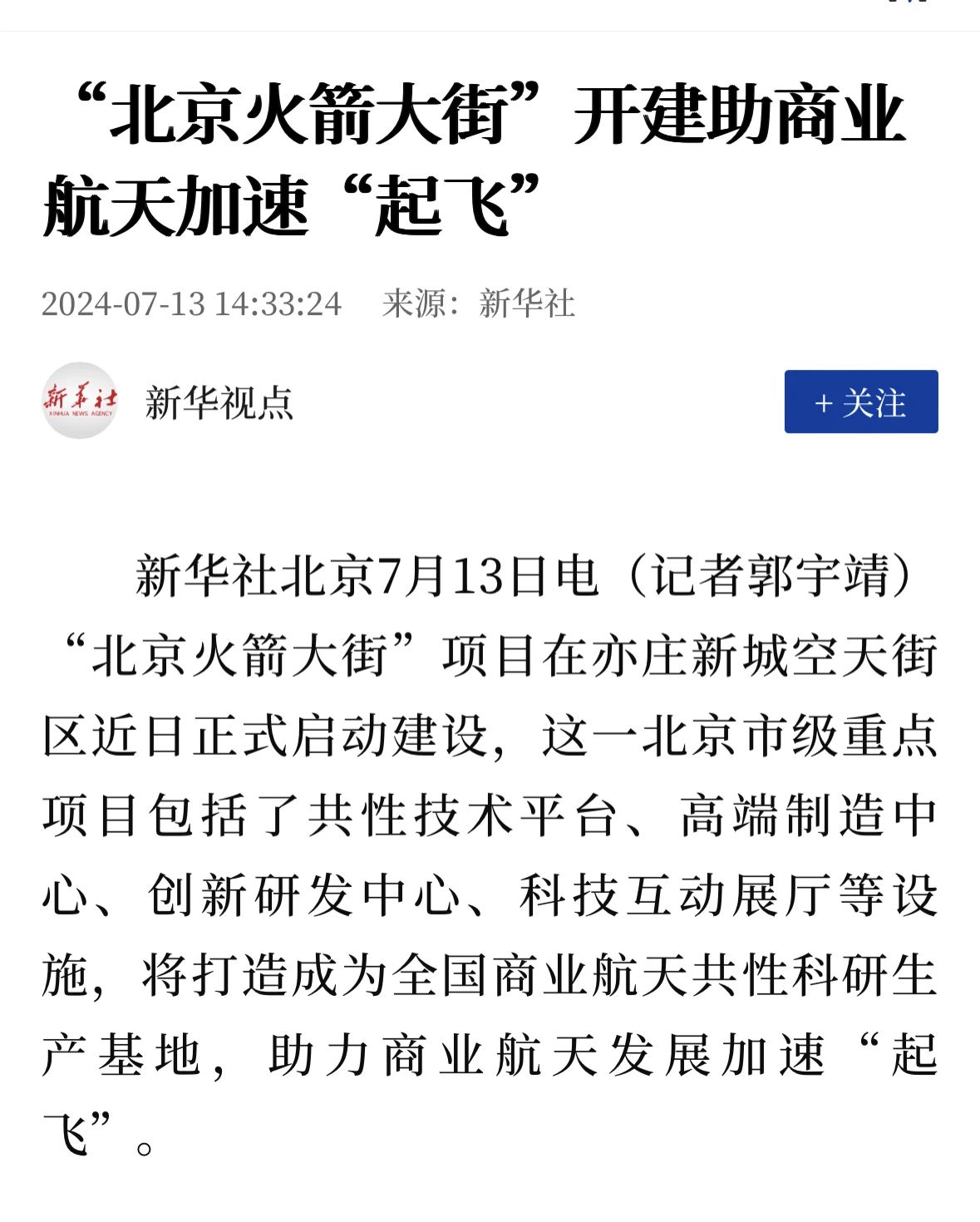Follow 新华视点 with the 关注 button
This screenshot has width=980, height=1222.
coord(860,402)
